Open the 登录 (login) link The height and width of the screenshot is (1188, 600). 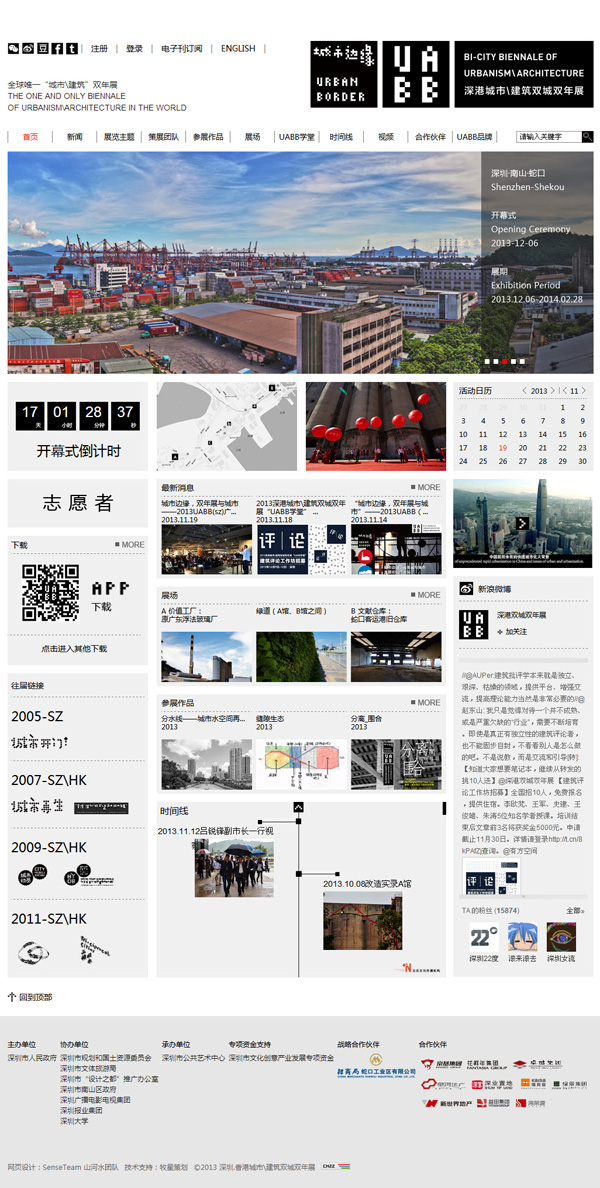tap(134, 49)
